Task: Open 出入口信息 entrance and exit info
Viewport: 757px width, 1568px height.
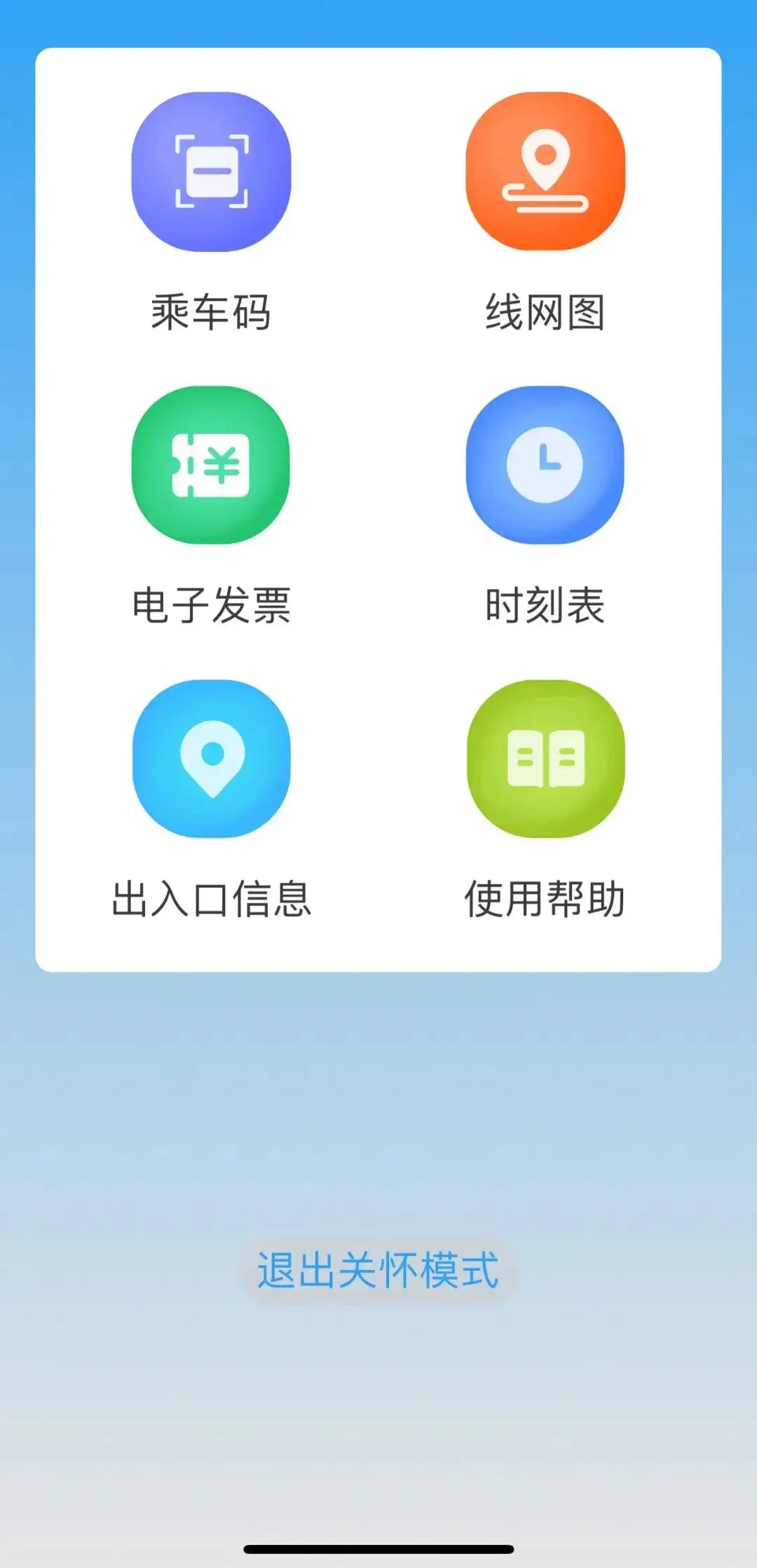Action: click(211, 759)
